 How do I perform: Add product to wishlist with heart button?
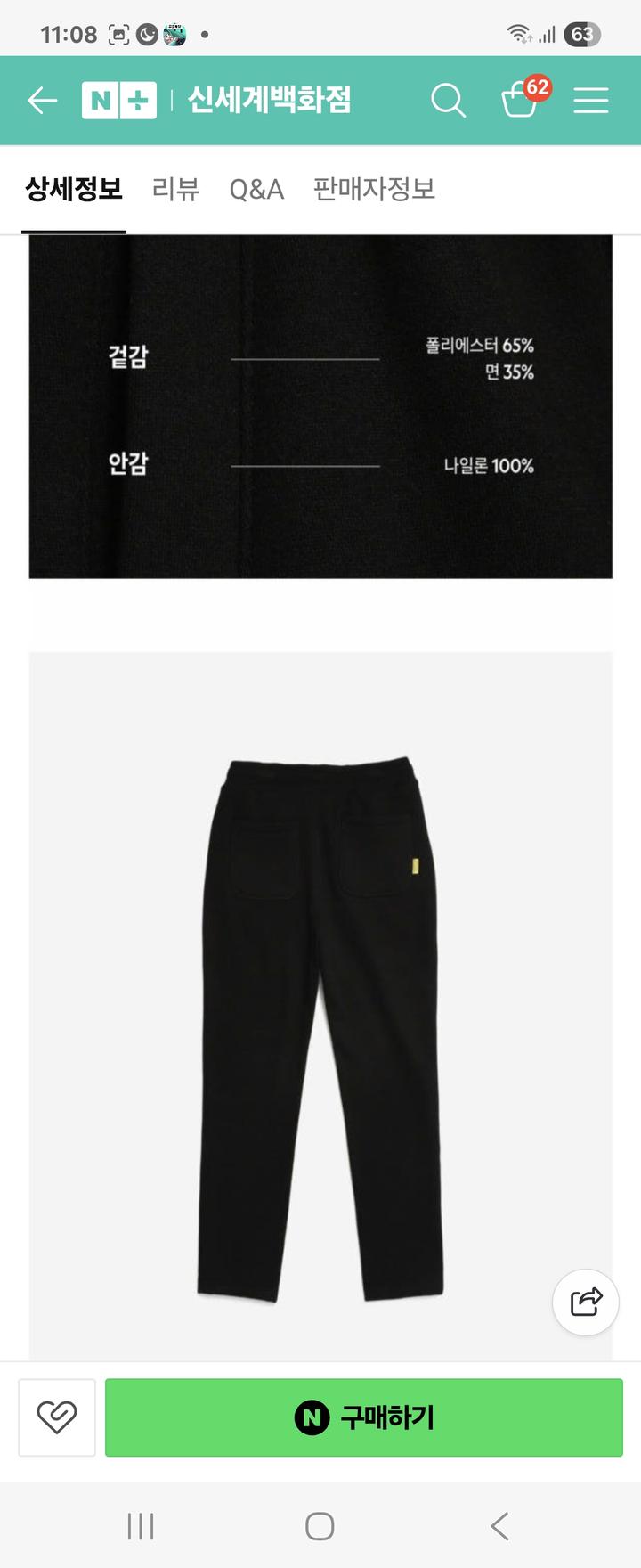(57, 1417)
